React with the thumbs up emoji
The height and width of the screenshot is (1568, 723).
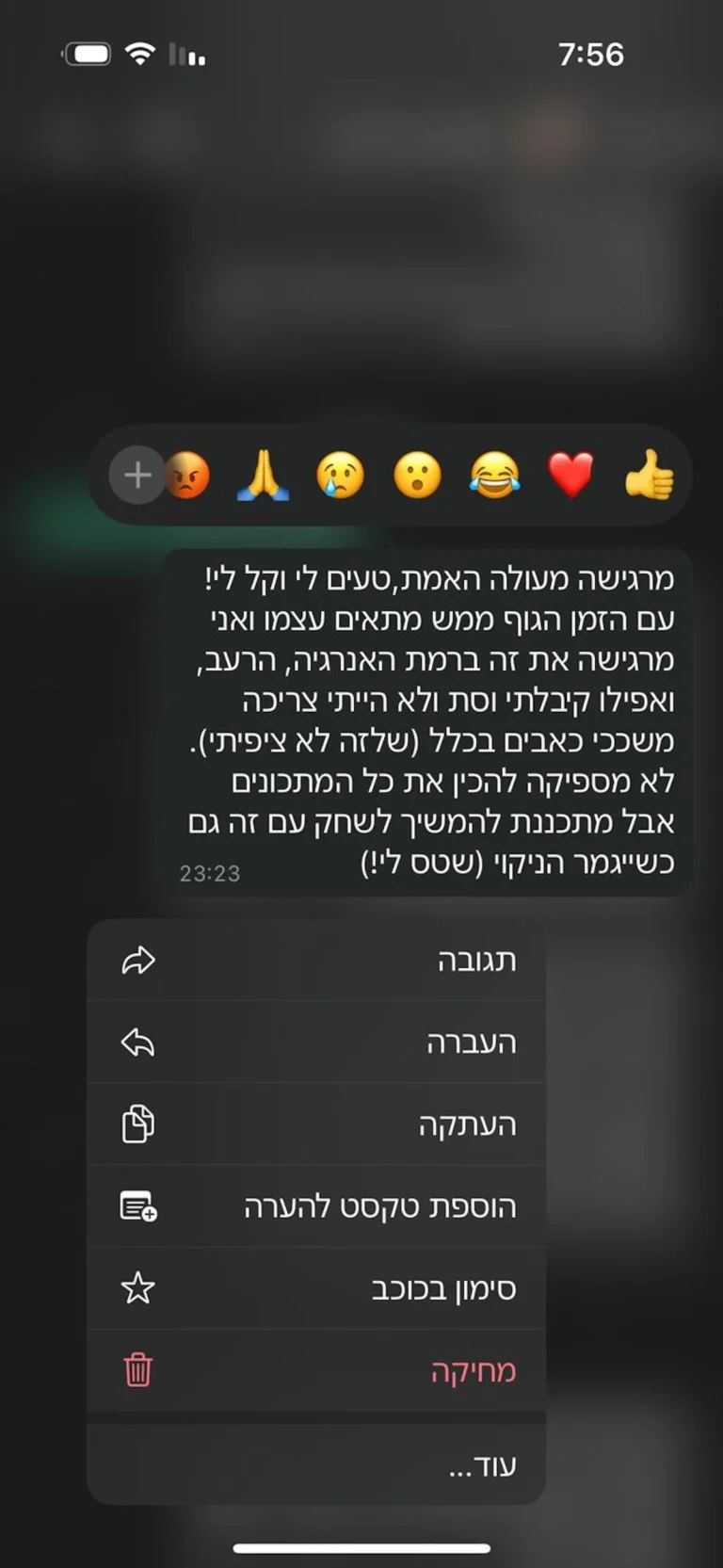point(649,475)
